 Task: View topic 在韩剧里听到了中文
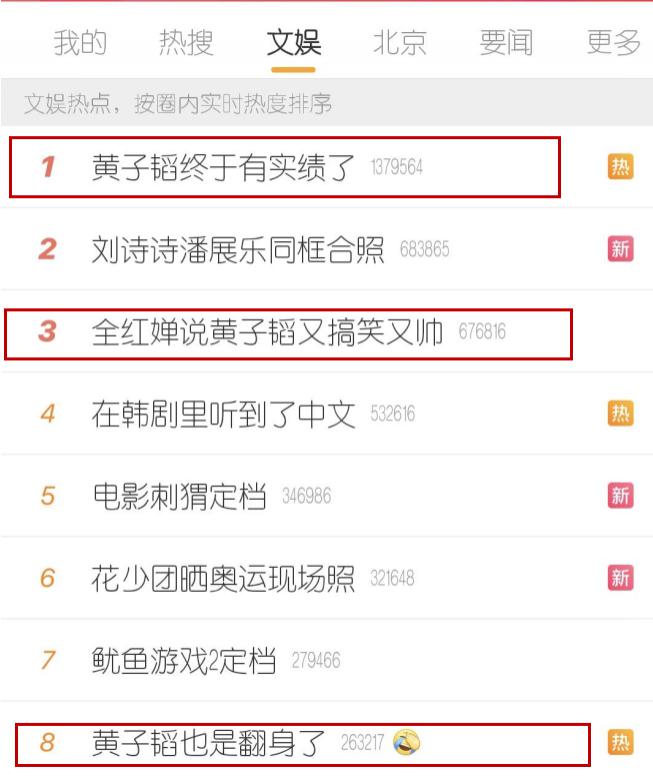pos(223,414)
